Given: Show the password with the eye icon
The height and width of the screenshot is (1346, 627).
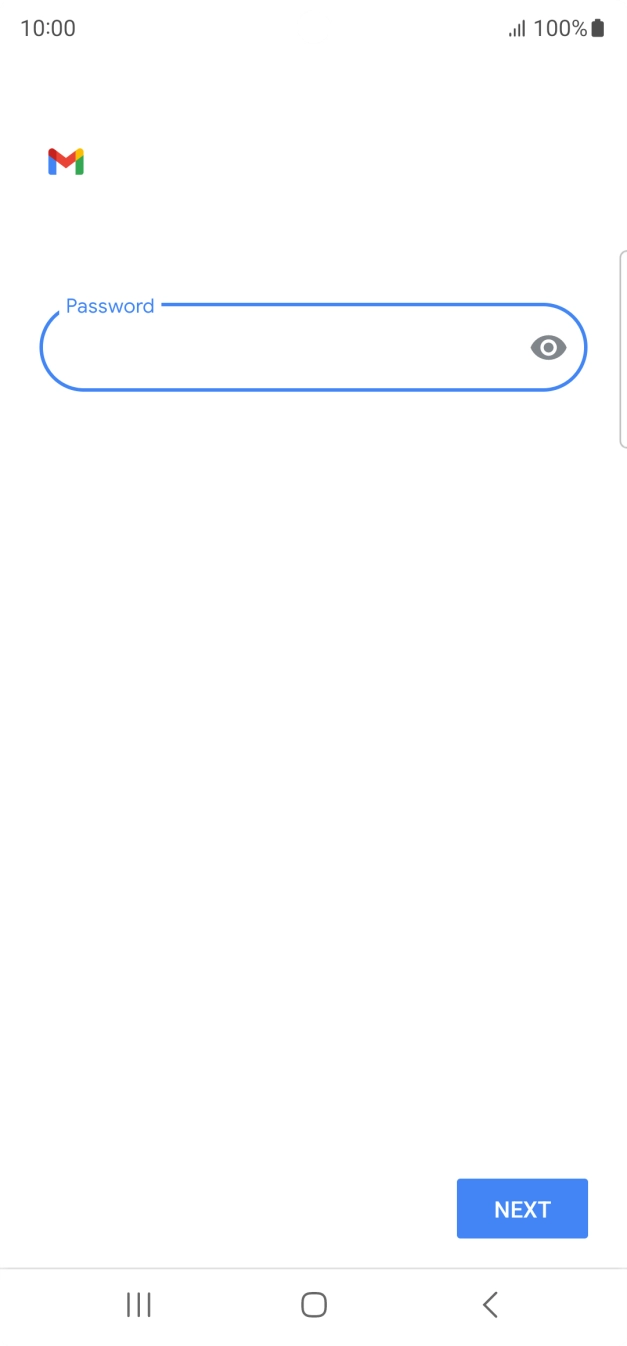Looking at the screenshot, I should (548, 347).
